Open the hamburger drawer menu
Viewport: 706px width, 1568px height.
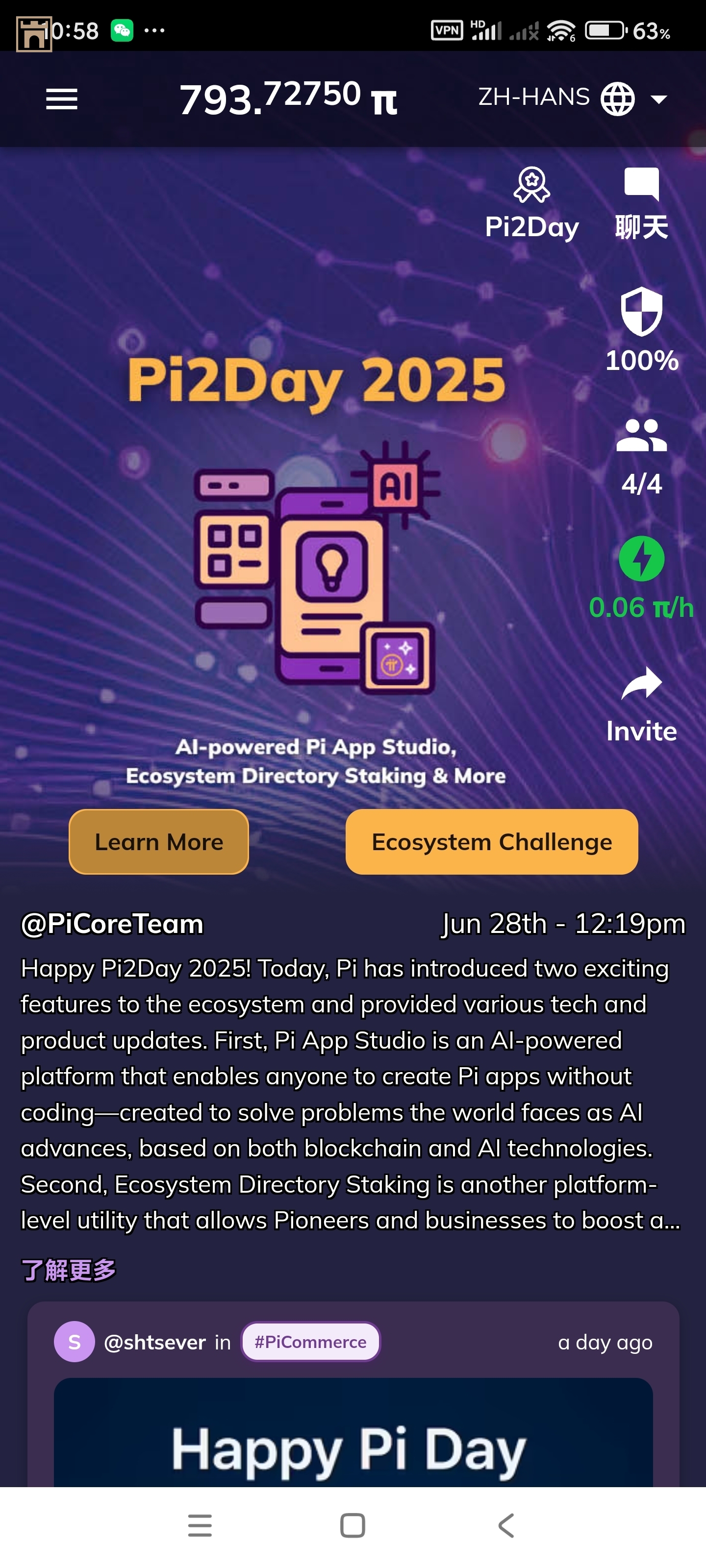(61, 98)
